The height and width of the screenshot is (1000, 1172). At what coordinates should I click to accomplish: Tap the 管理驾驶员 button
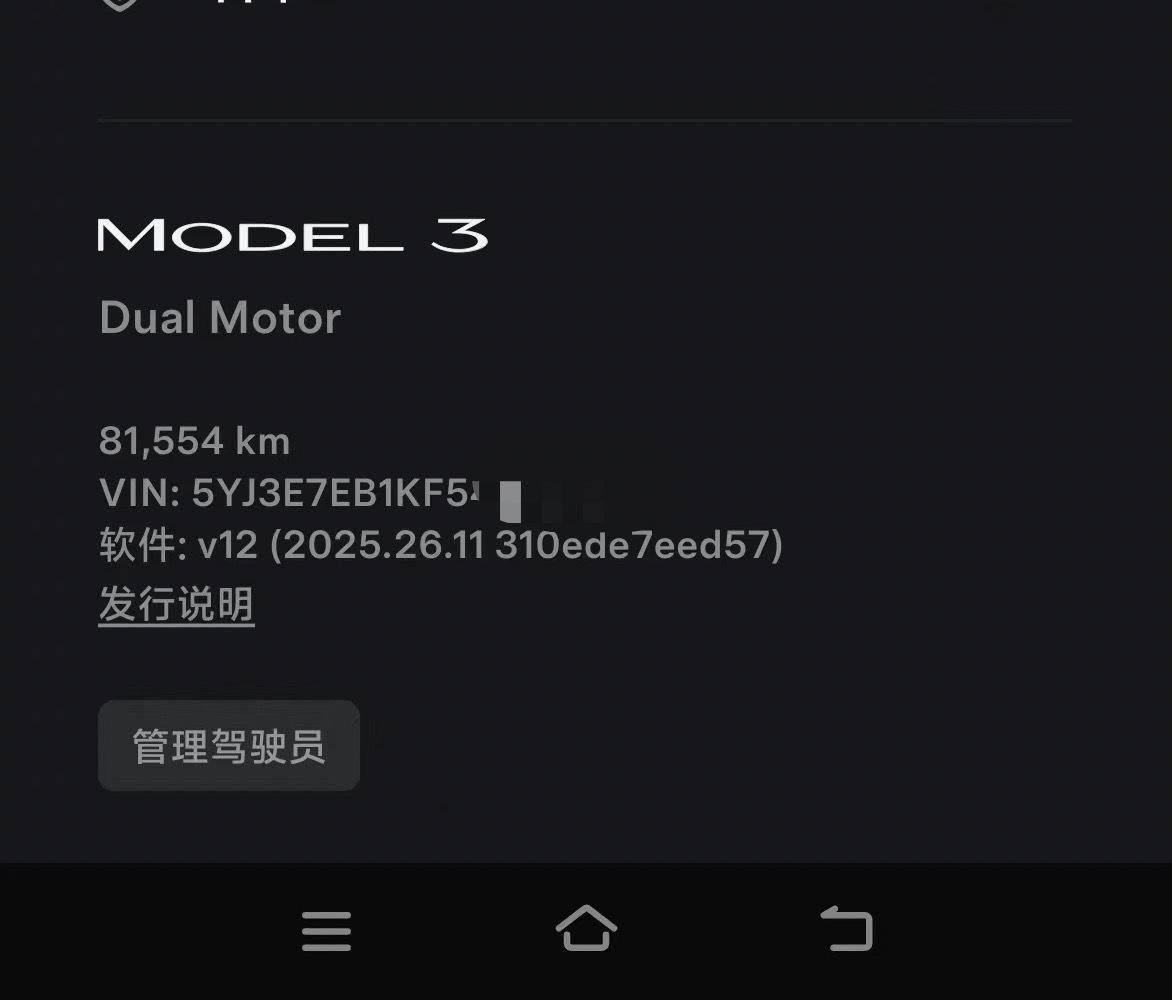point(228,746)
